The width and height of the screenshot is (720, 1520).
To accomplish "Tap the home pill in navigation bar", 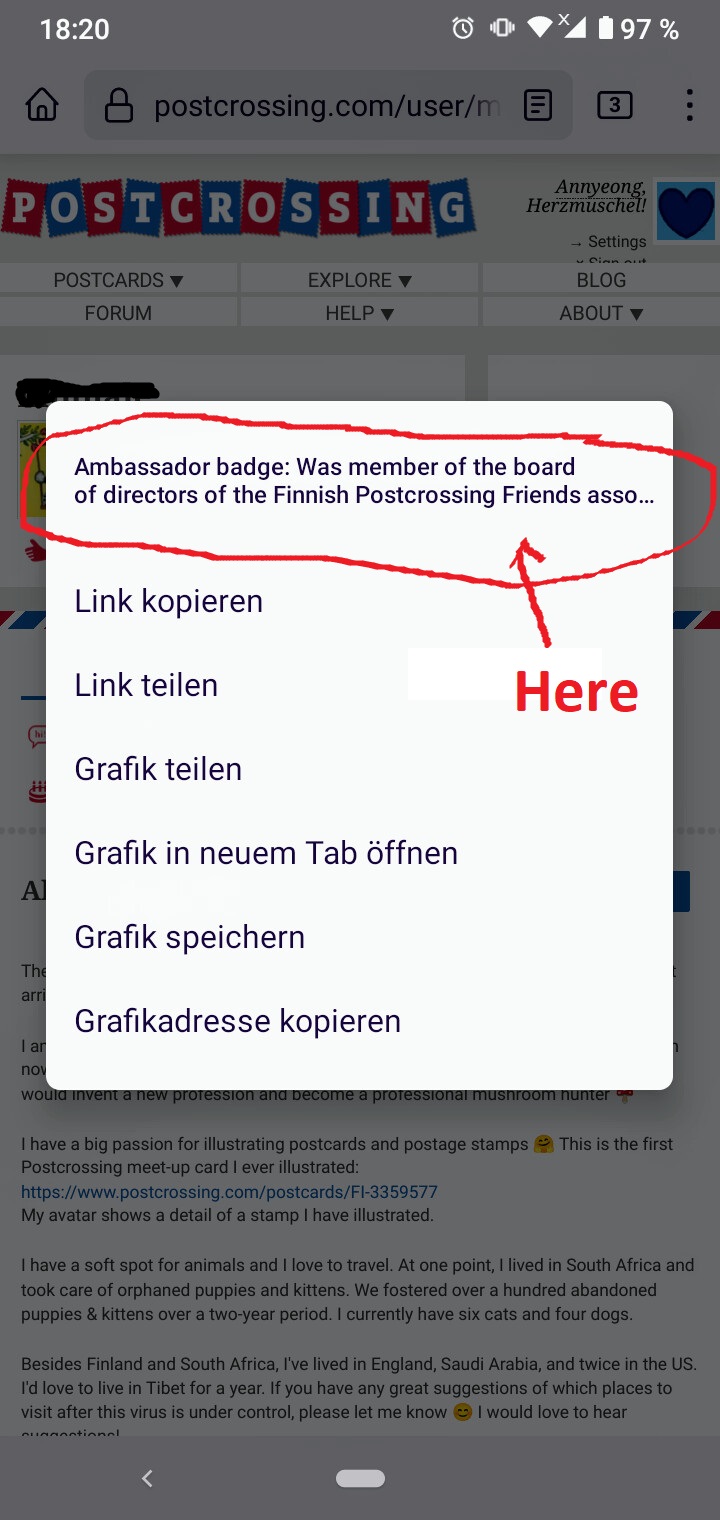I will click(x=361, y=1479).
